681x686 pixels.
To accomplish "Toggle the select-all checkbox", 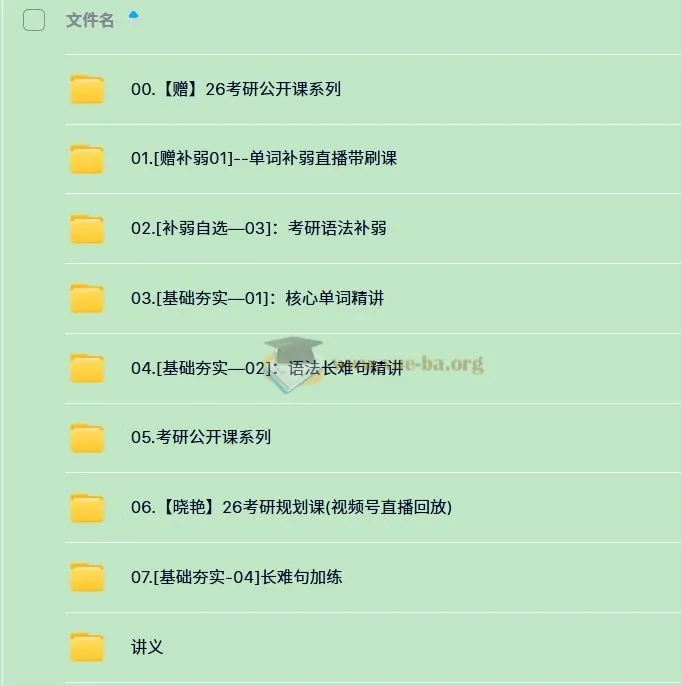I will (x=34, y=20).
